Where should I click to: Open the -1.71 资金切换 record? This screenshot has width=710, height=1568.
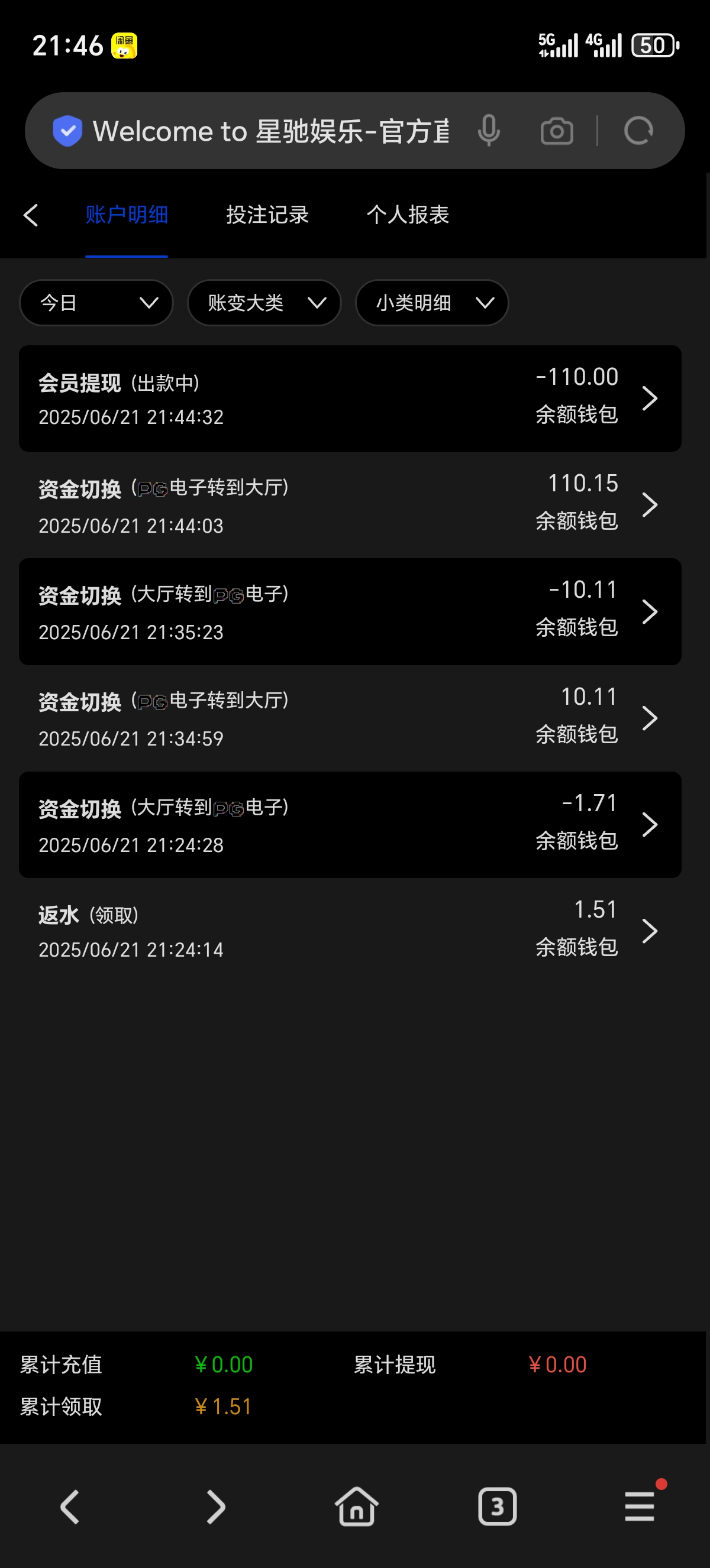(350, 824)
